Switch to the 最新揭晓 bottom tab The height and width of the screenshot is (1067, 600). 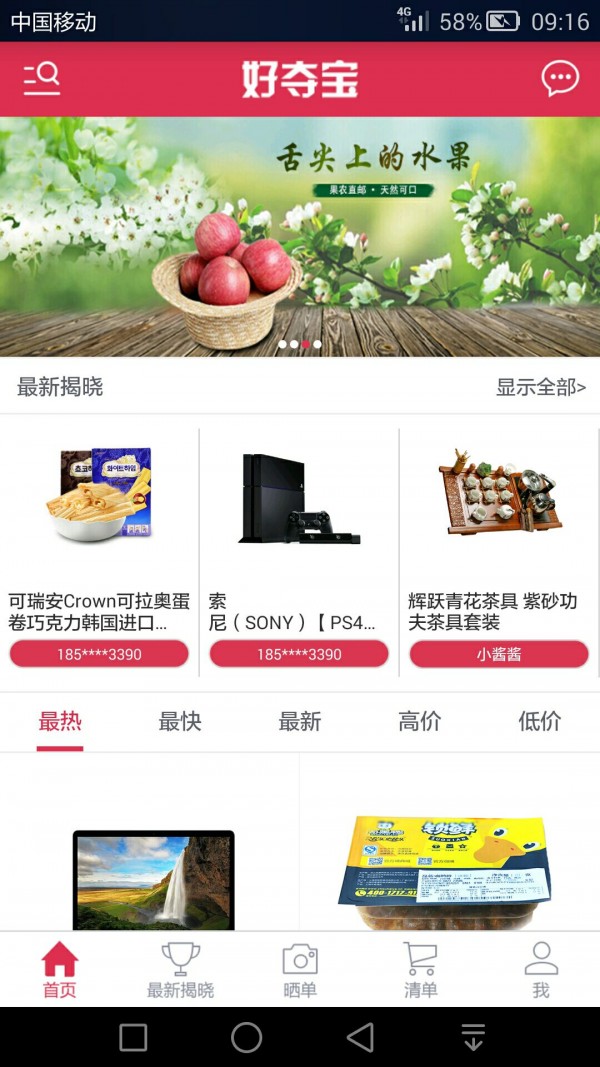coord(180,970)
